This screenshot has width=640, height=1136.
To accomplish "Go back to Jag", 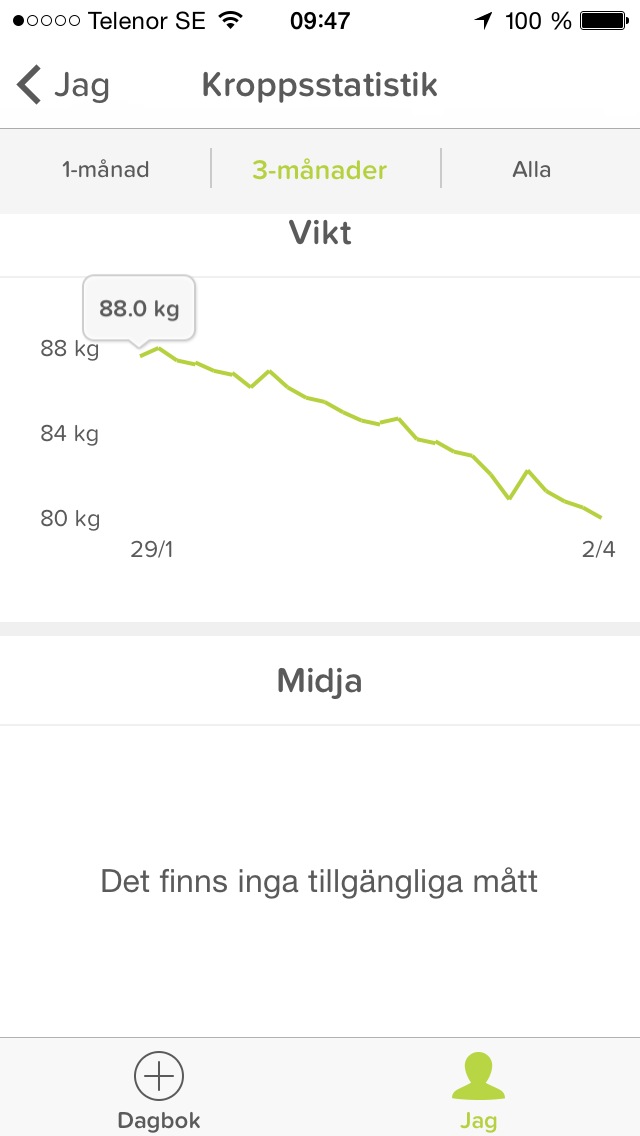I will pyautogui.click(x=63, y=85).
